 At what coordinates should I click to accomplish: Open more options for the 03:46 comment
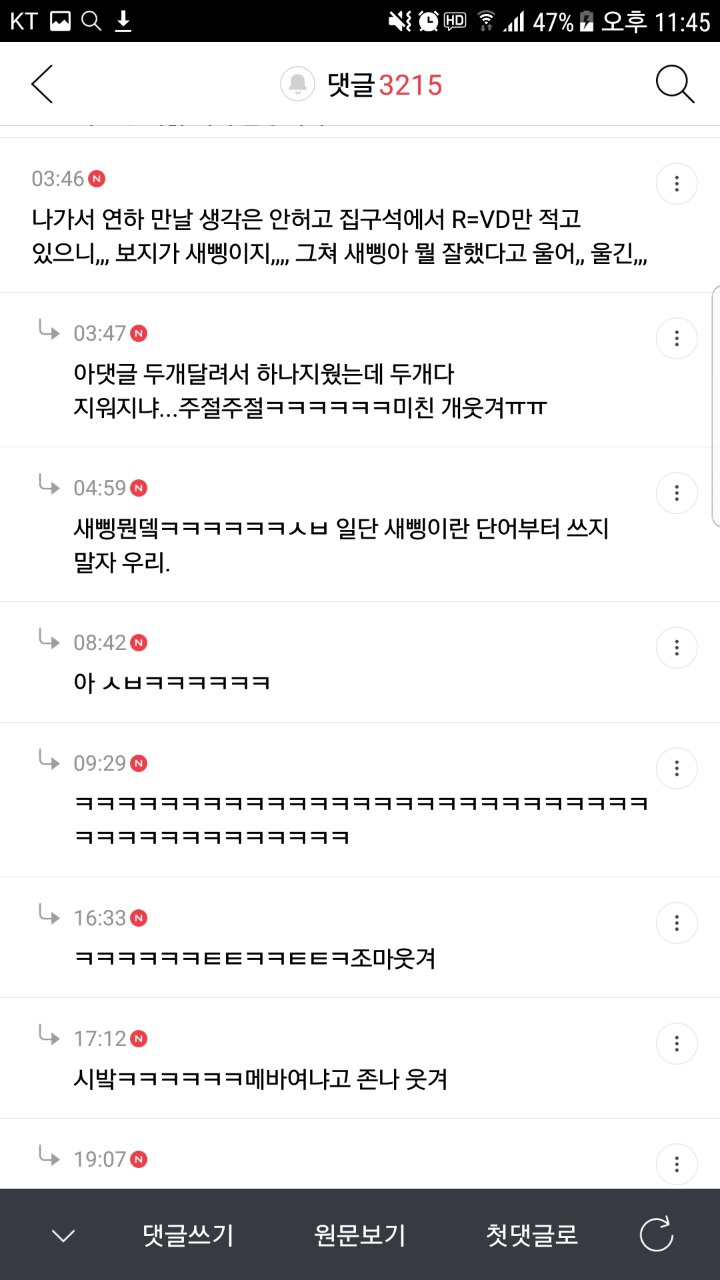(677, 184)
